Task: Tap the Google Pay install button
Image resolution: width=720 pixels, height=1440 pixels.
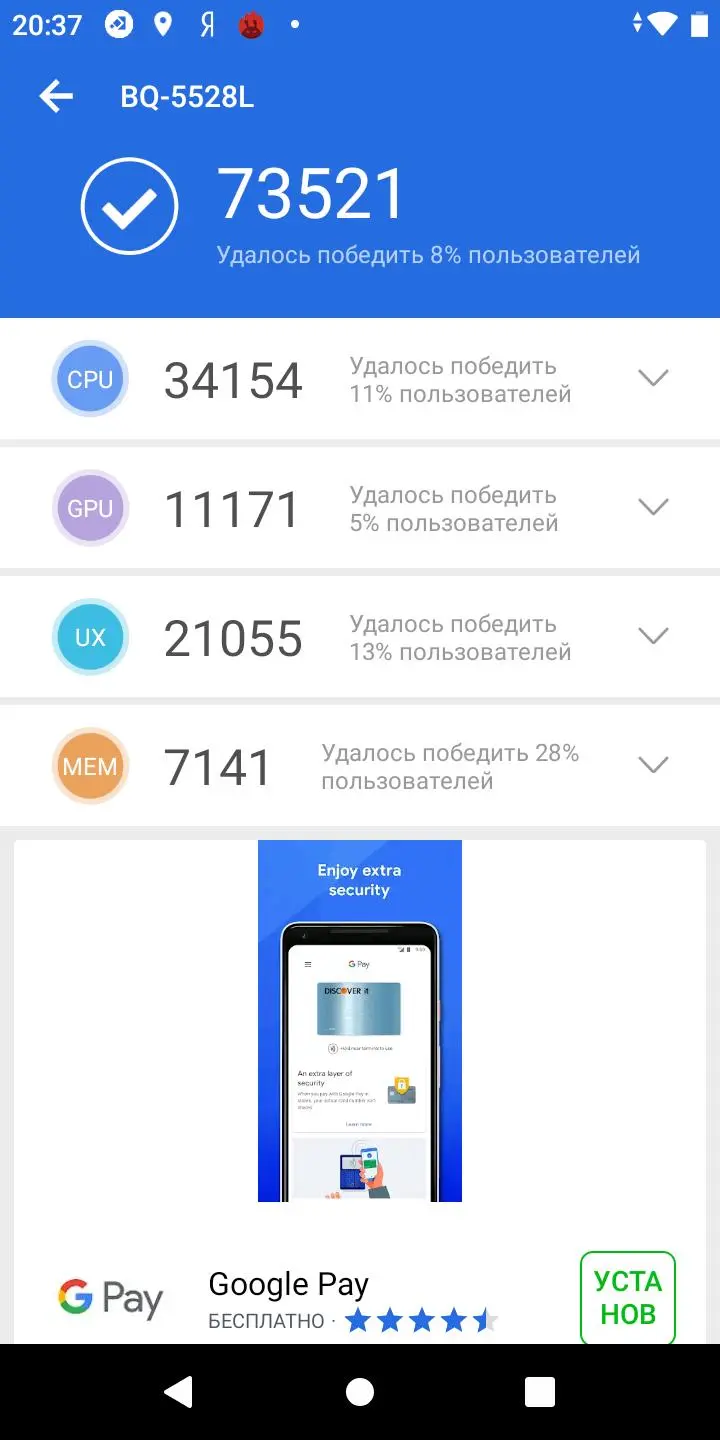Action: coord(628,1297)
